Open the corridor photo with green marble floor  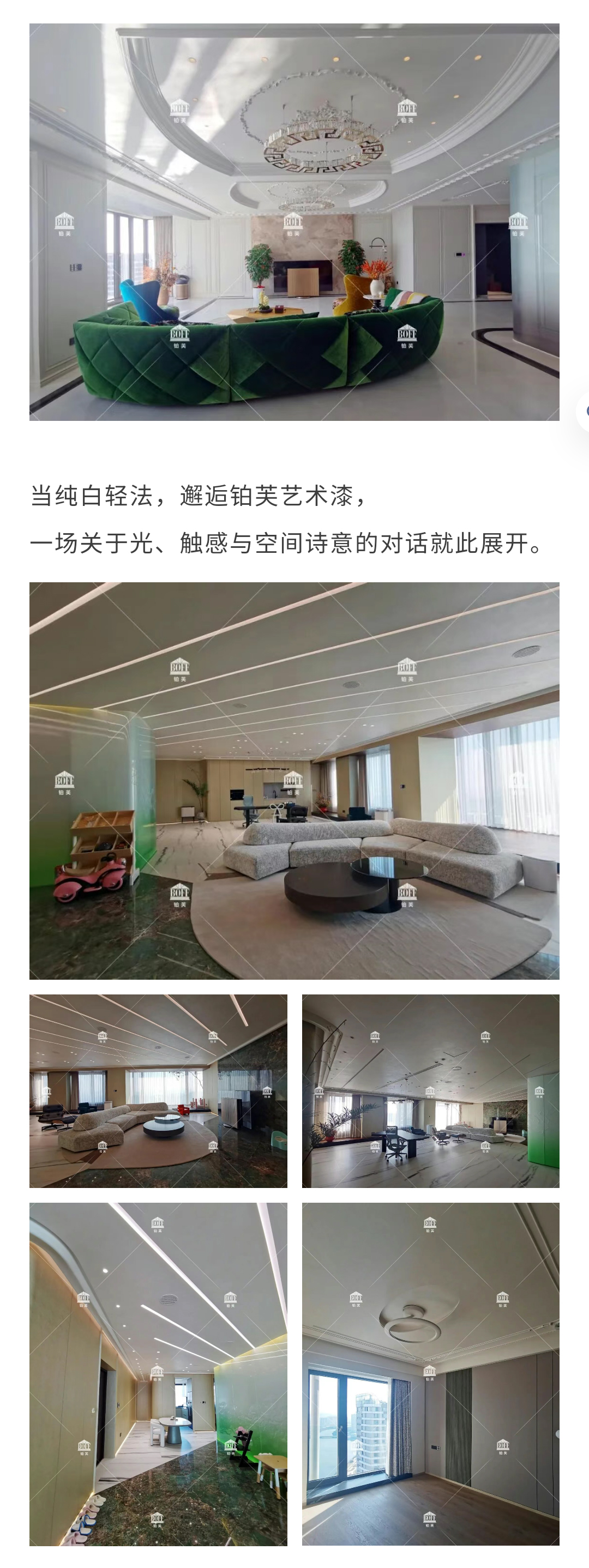[158, 1374]
